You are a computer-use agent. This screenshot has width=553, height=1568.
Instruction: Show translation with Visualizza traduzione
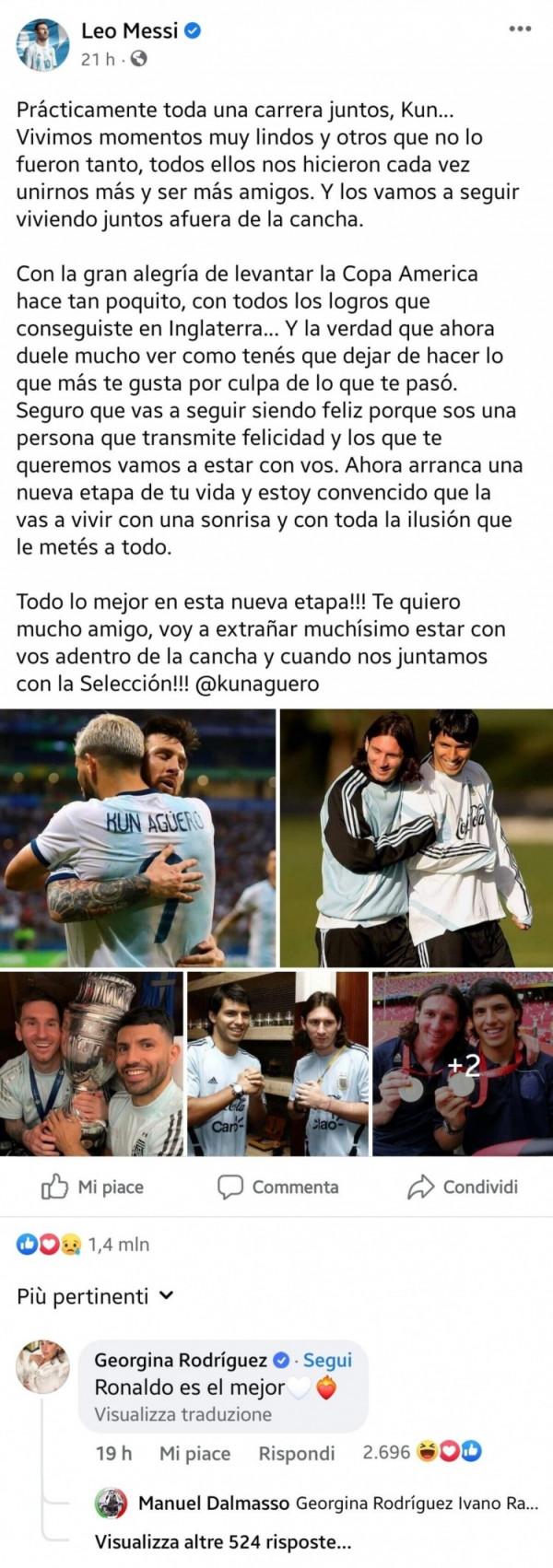pos(182,1414)
